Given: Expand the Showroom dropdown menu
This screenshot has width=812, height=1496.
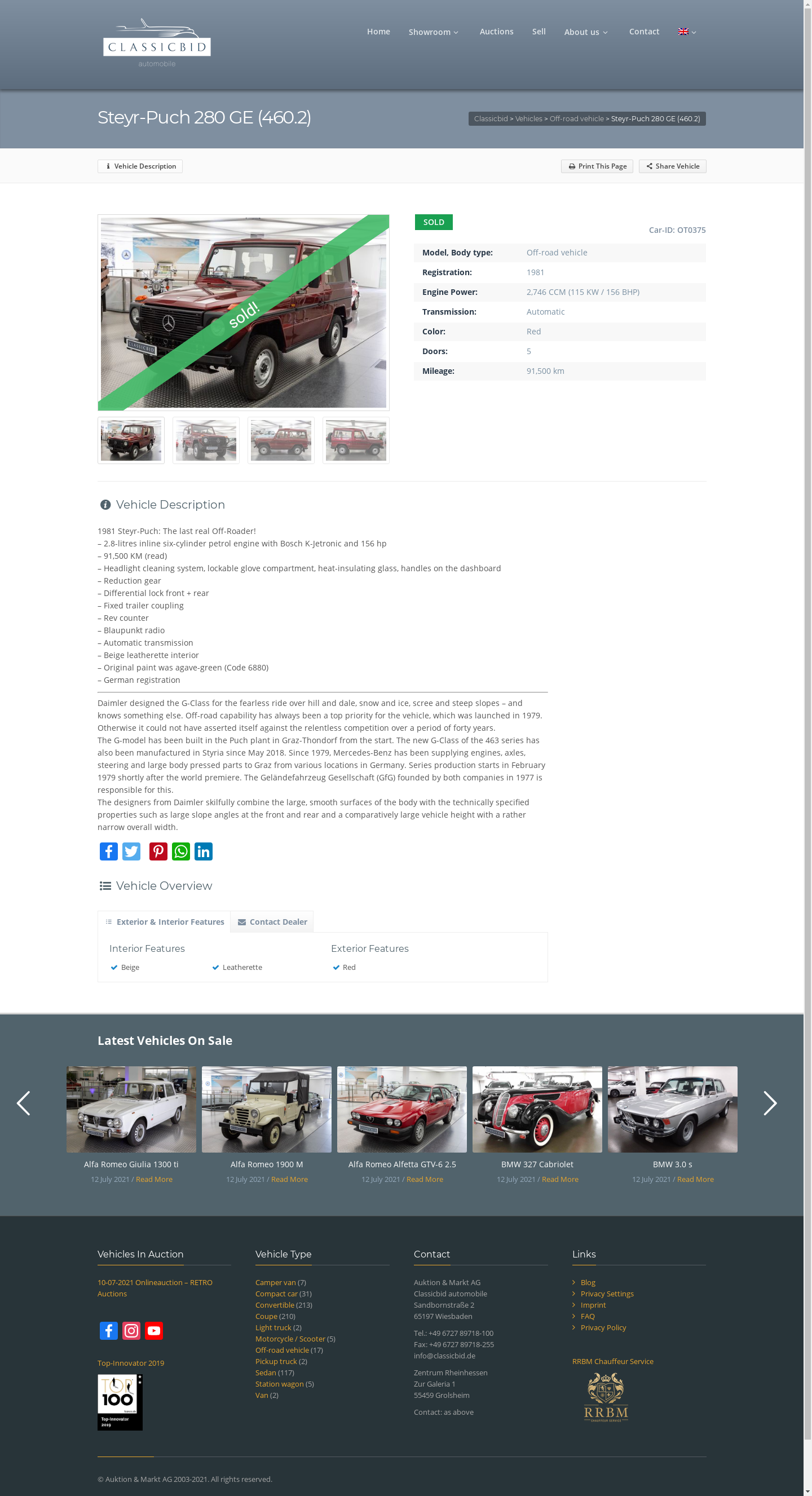Looking at the screenshot, I should (433, 32).
